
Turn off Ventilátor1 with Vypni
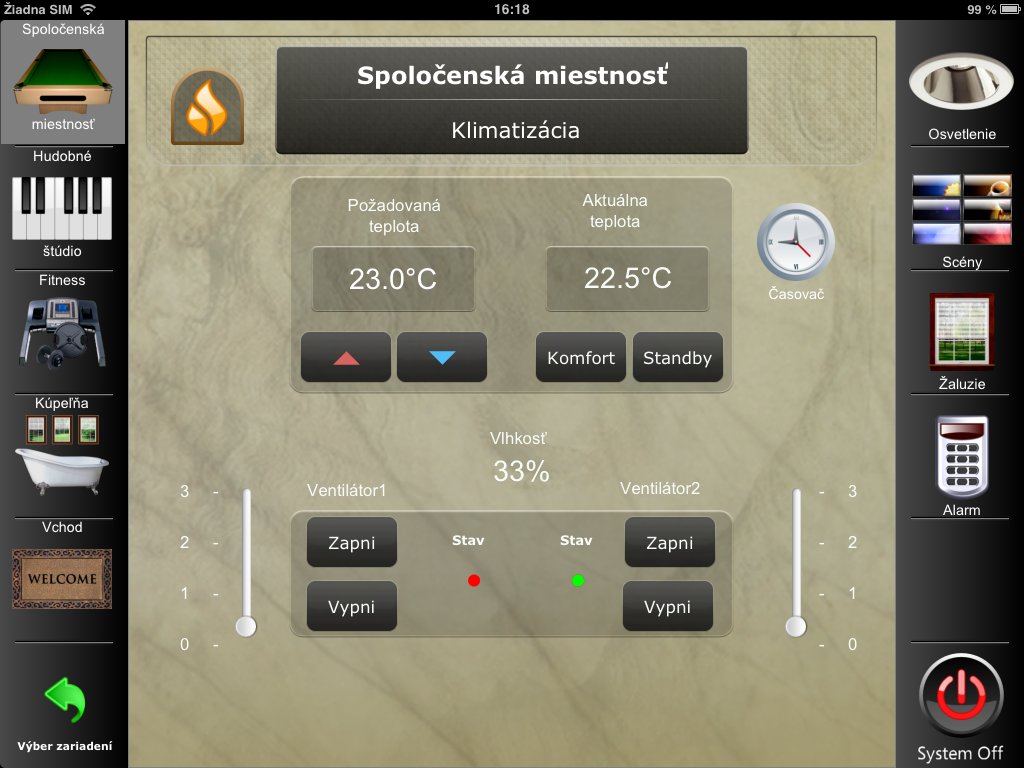pyautogui.click(x=351, y=607)
